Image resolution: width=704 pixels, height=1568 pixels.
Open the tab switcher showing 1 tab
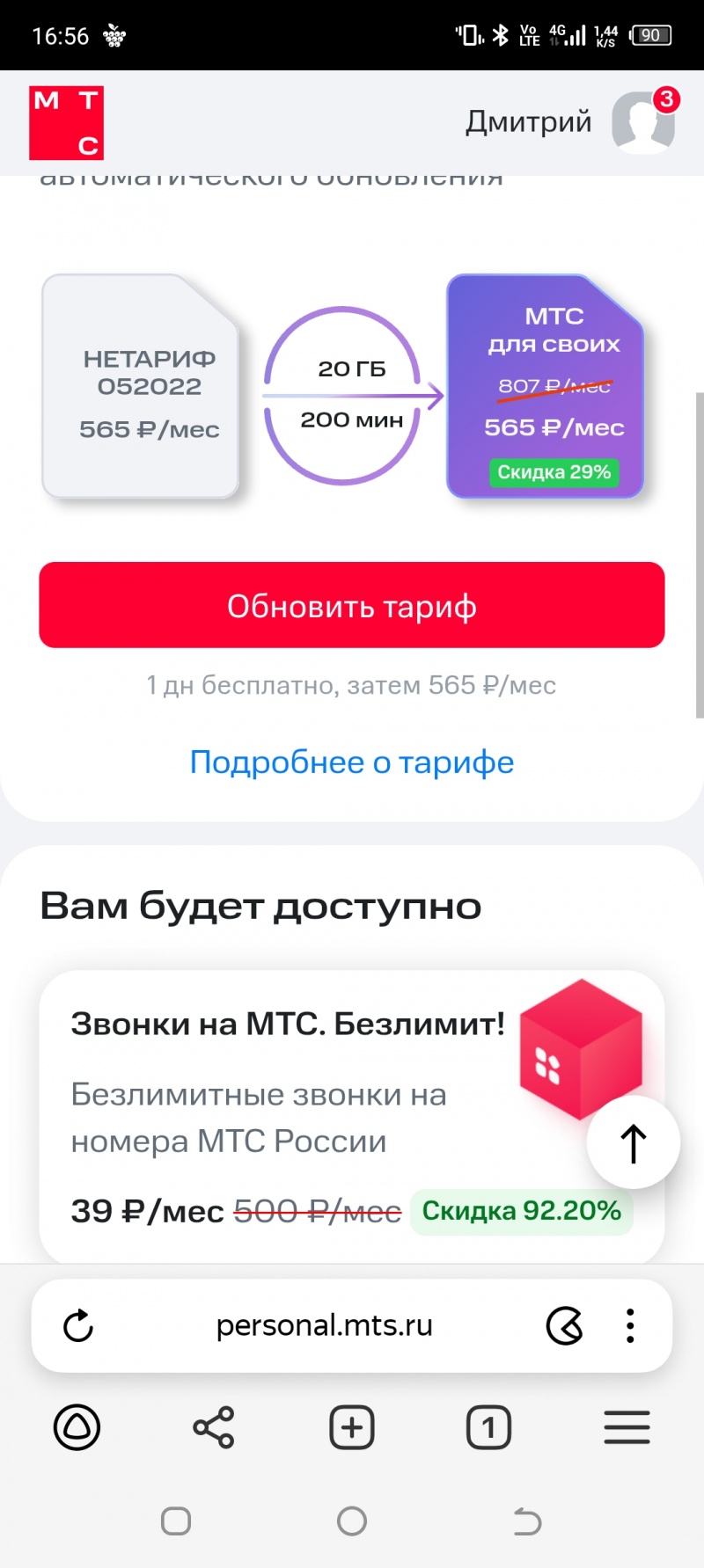(x=488, y=1427)
